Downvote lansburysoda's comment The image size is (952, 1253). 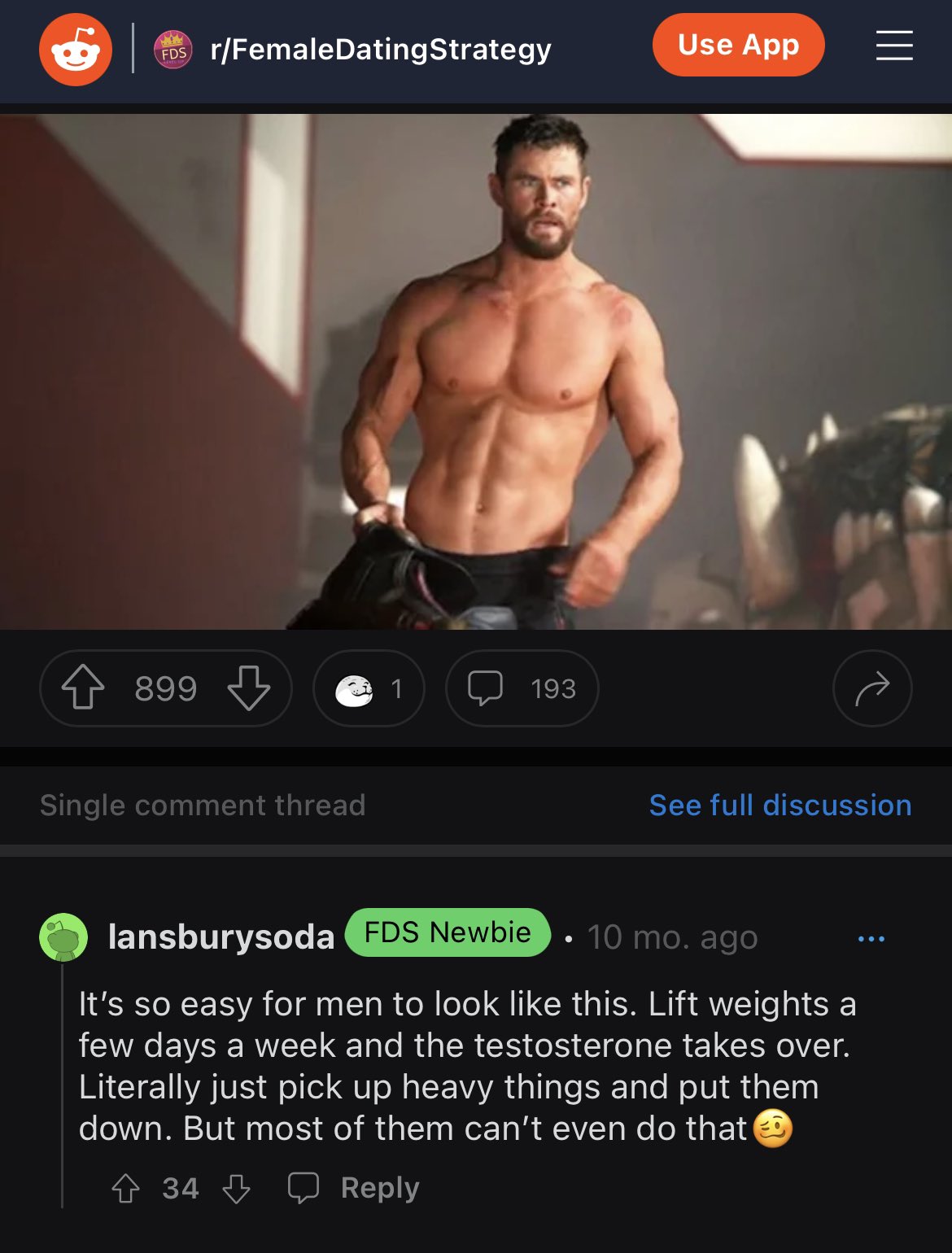(237, 1189)
